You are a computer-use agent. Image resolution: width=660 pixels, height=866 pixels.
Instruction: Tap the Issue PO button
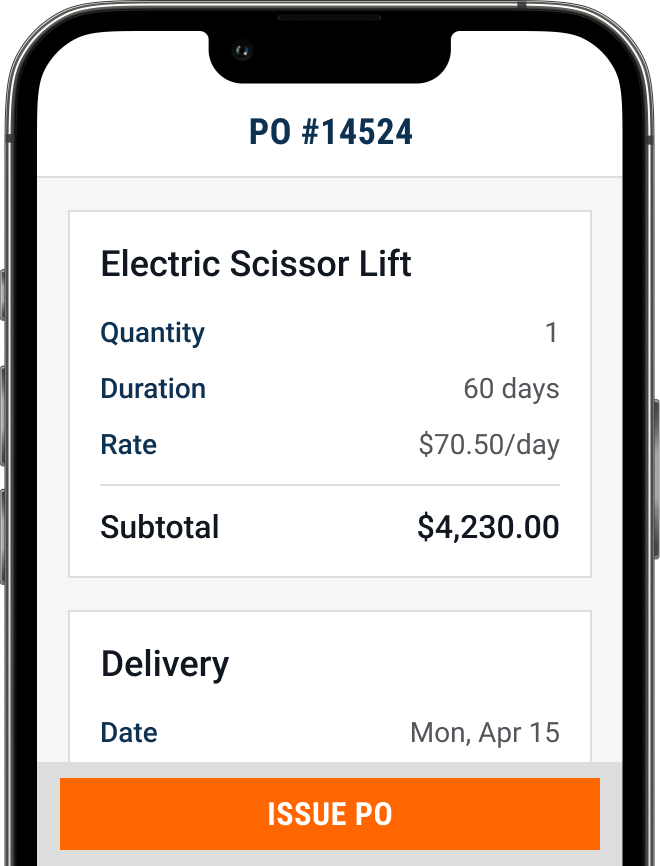click(329, 813)
